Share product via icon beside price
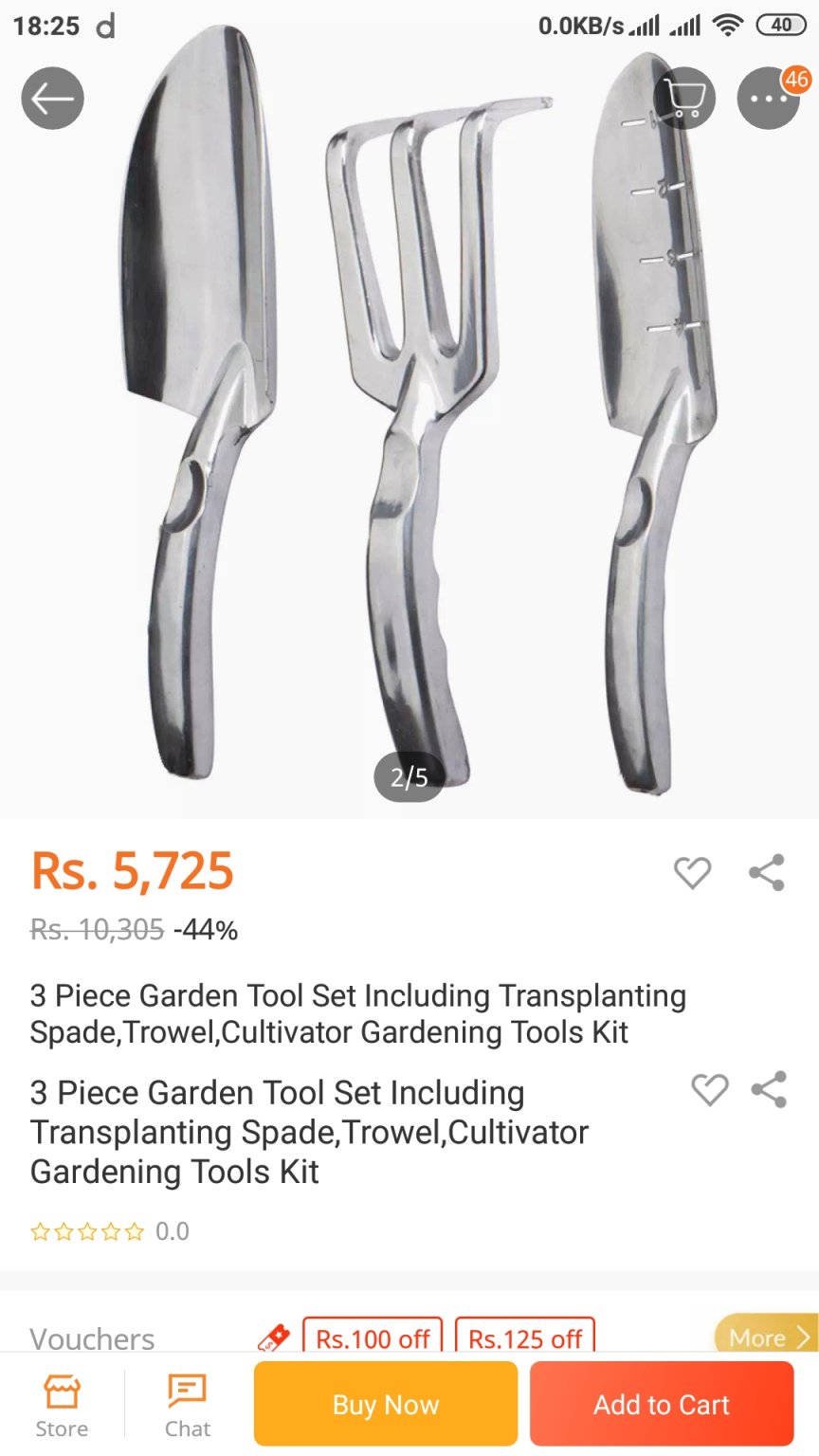The width and height of the screenshot is (819, 1456). [x=766, y=872]
